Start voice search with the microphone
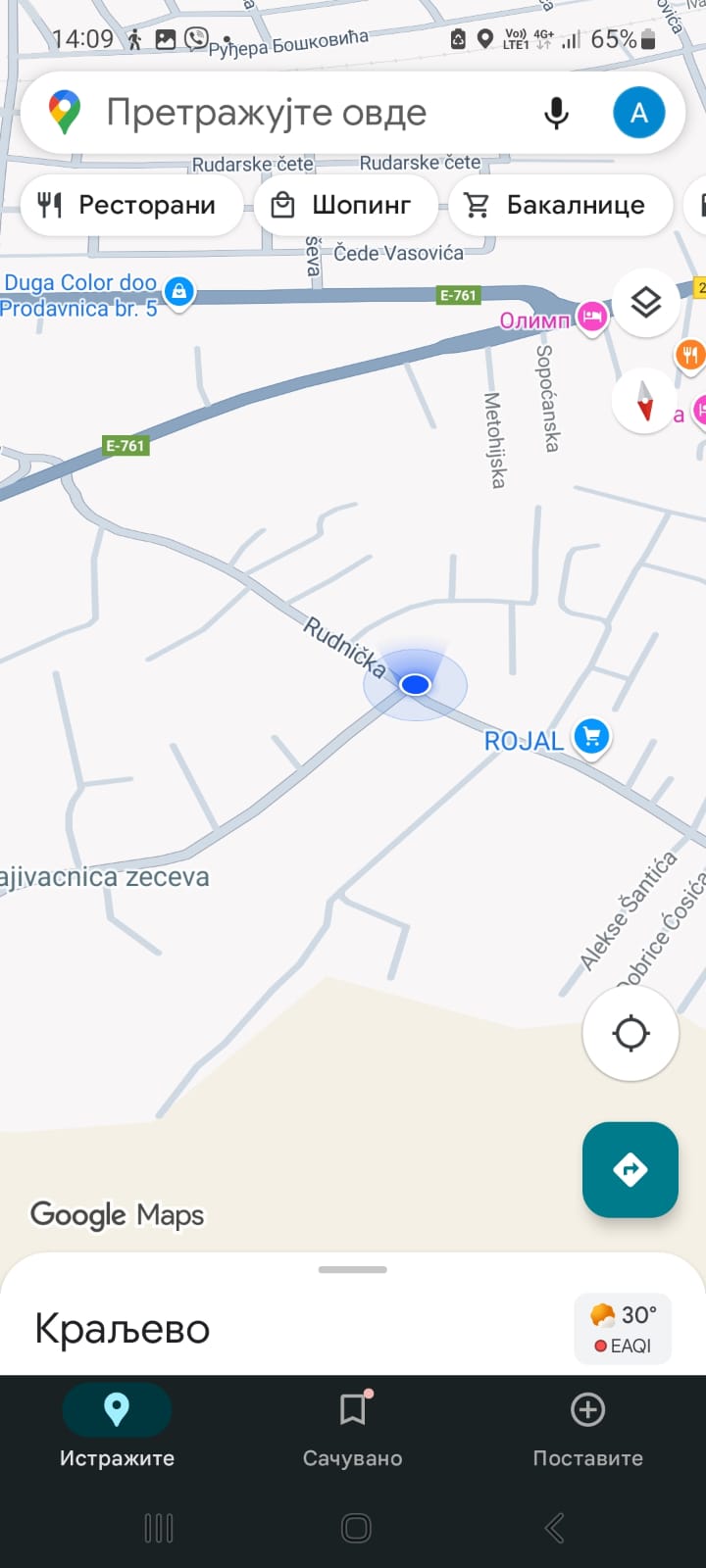706x1568 pixels. [556, 114]
